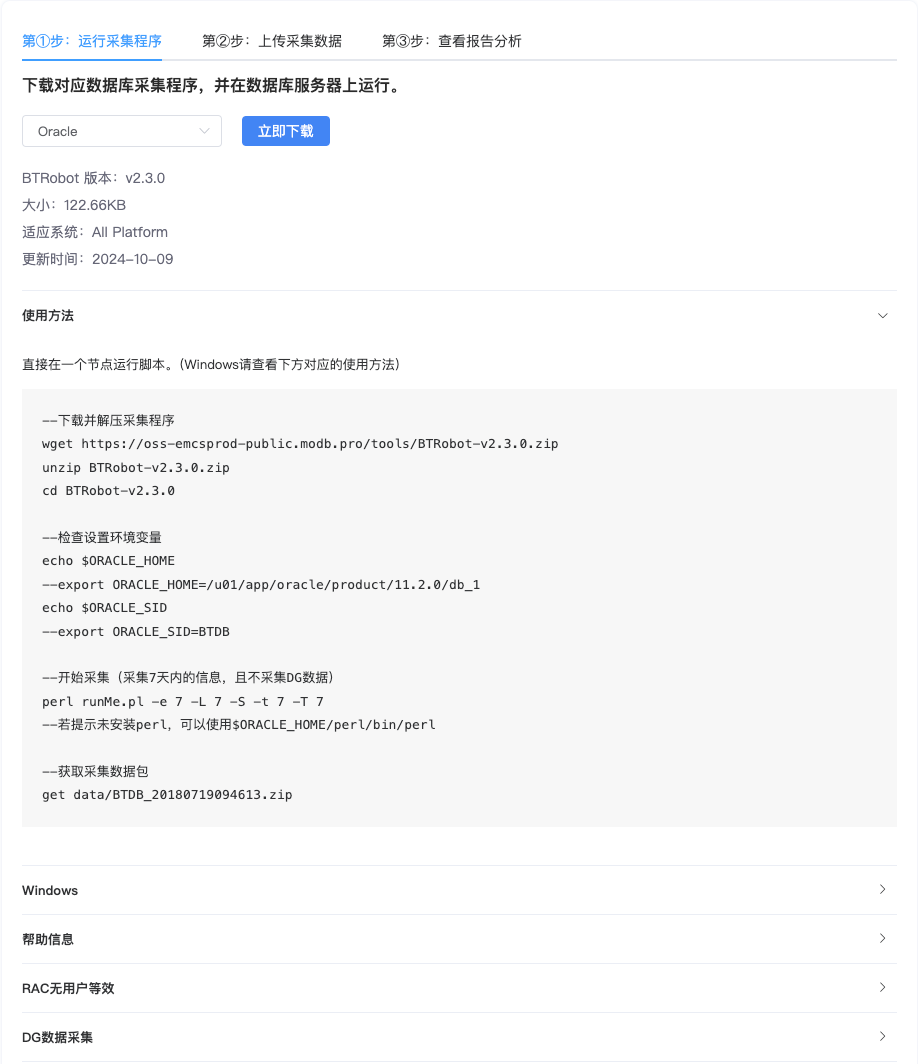Switch to the 第③步：查看报告分析 tab
The width and height of the screenshot is (918, 1064).
tap(452, 41)
